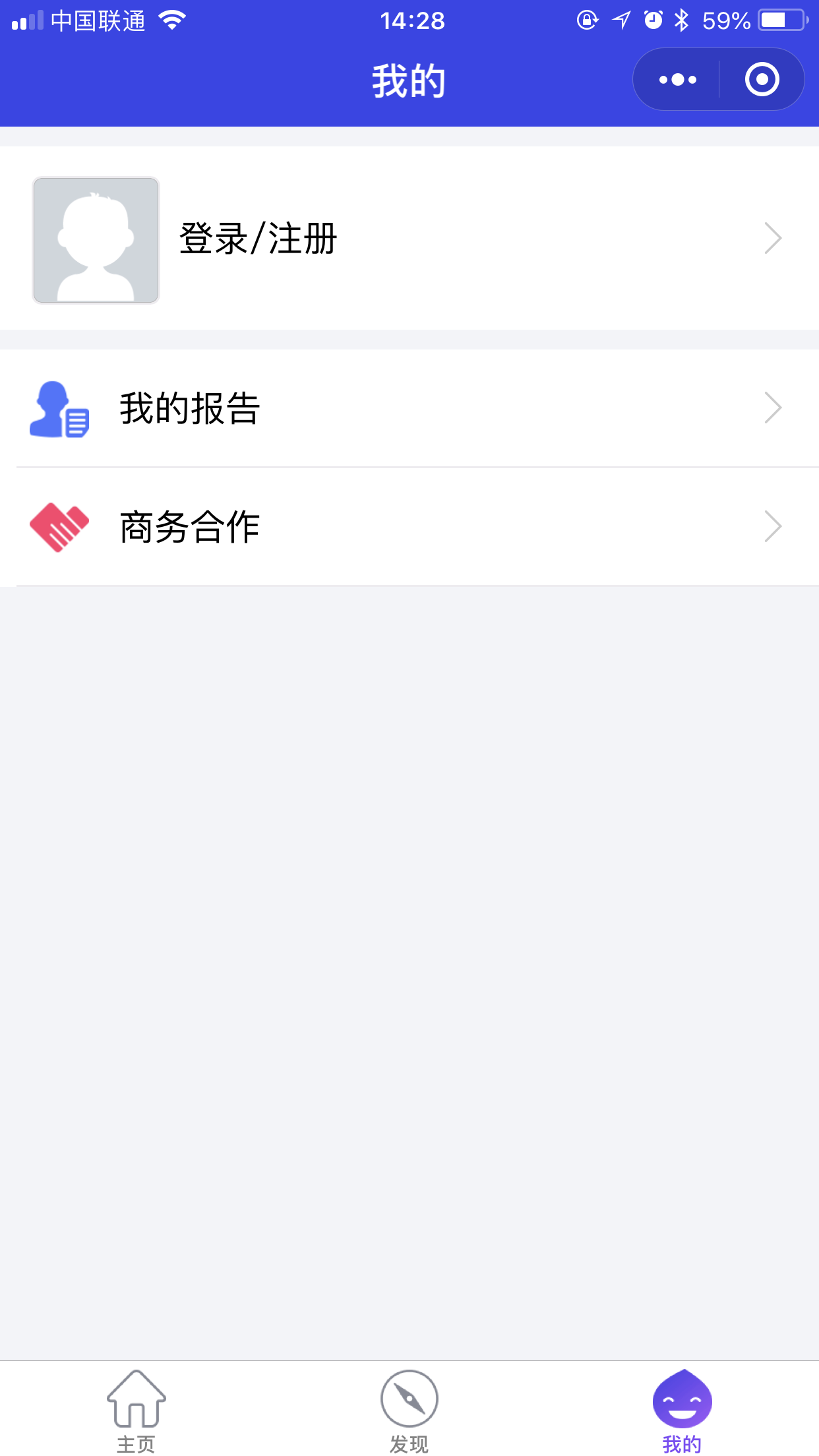Open 商务合作 row

(x=409, y=526)
